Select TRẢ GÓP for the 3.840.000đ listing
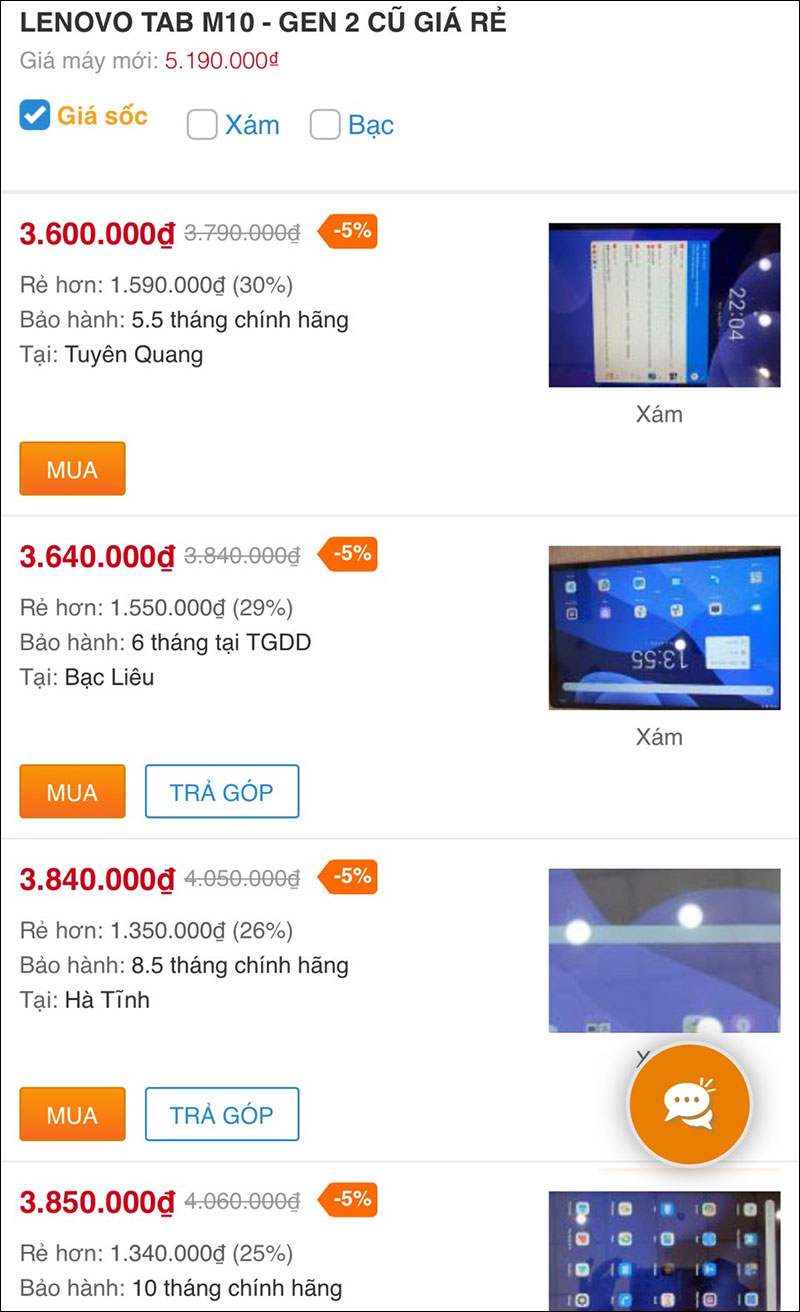The width and height of the screenshot is (800, 1312). 222,1114
